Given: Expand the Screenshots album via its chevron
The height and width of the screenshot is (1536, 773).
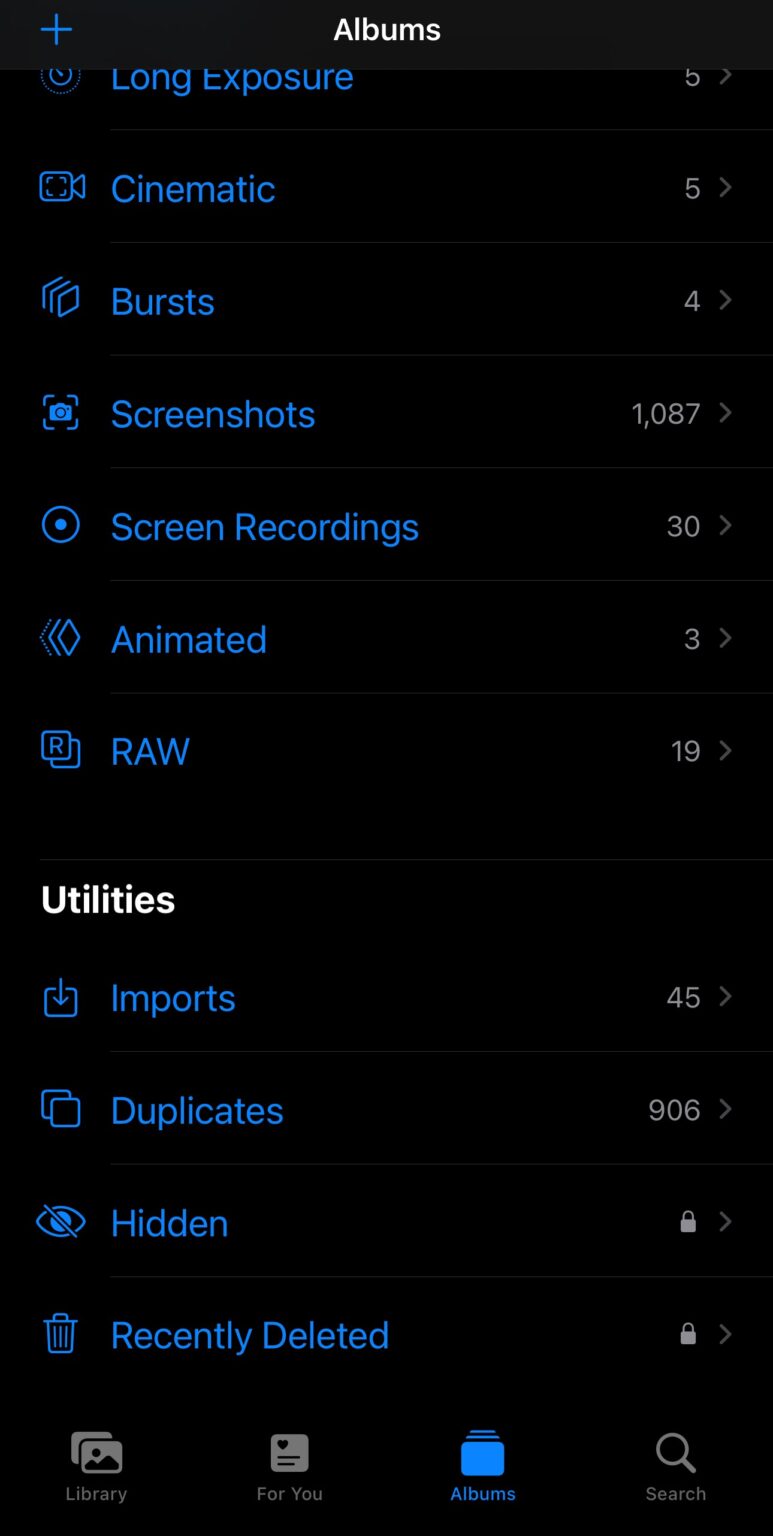Looking at the screenshot, I should pos(726,413).
